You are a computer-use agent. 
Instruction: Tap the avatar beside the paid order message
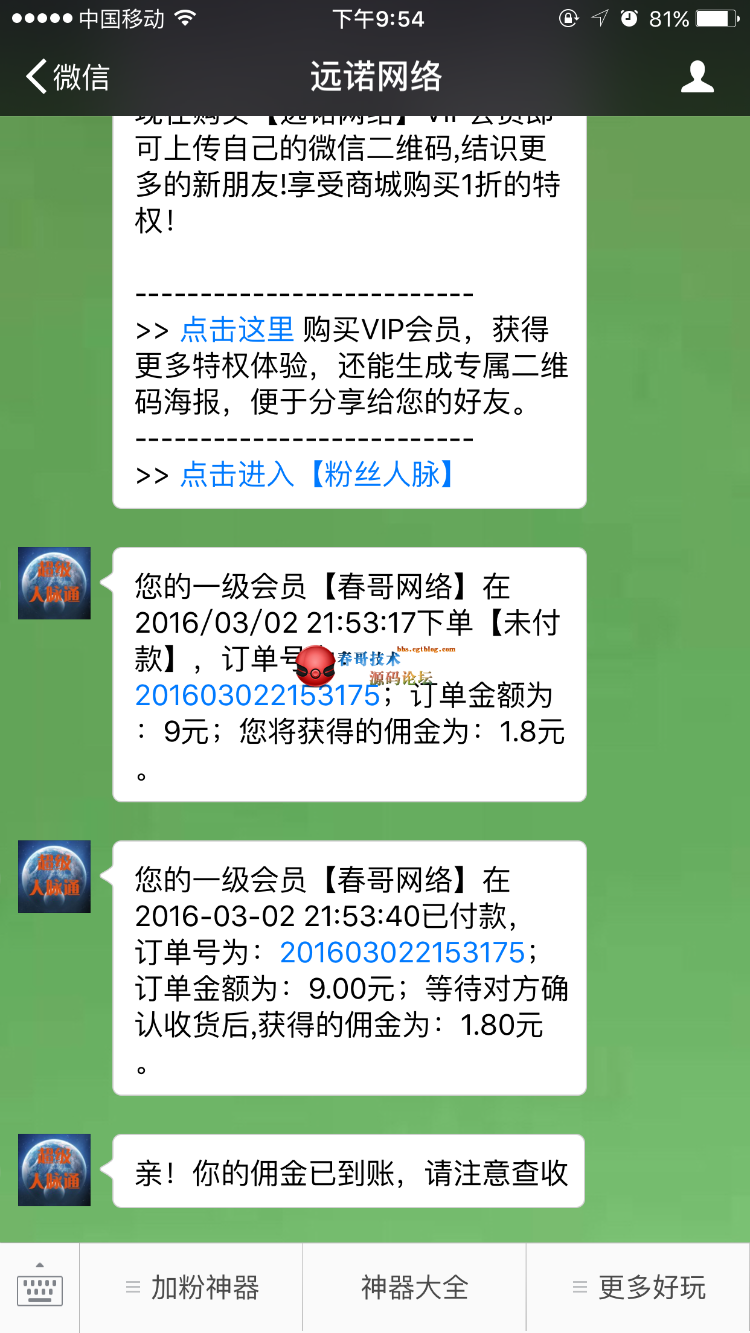point(53,877)
